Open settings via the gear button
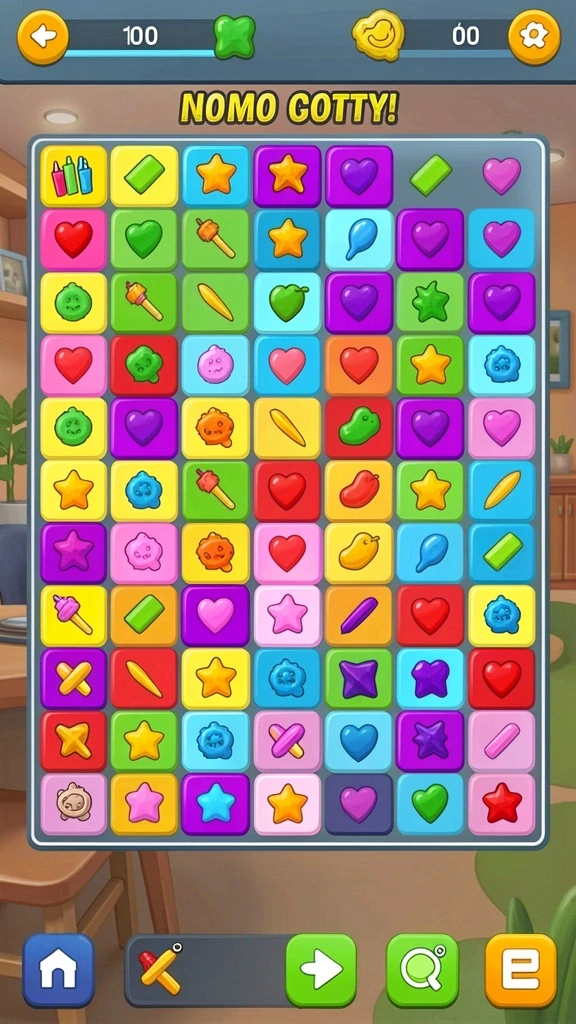The image size is (576, 1024). point(534,37)
